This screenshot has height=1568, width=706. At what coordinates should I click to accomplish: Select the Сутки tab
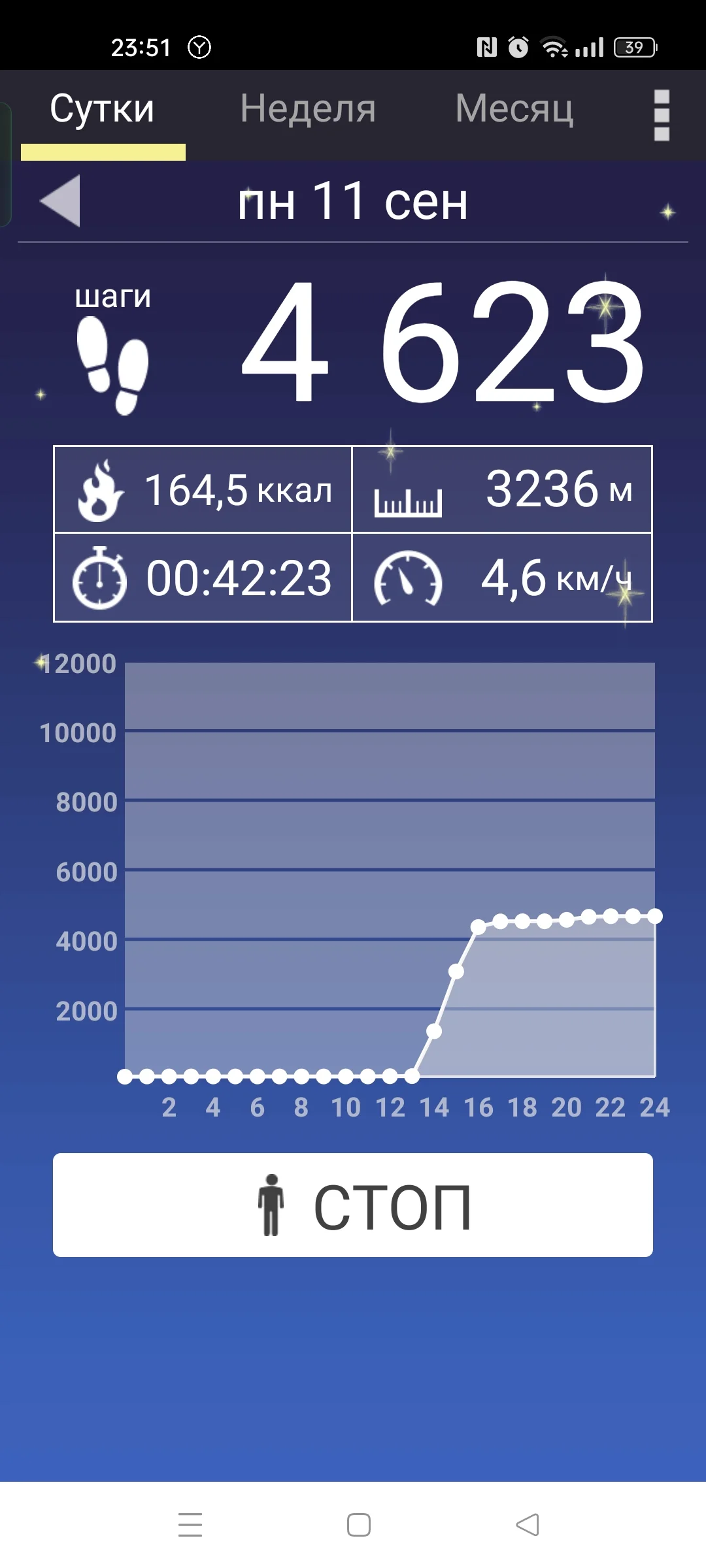pos(103,109)
